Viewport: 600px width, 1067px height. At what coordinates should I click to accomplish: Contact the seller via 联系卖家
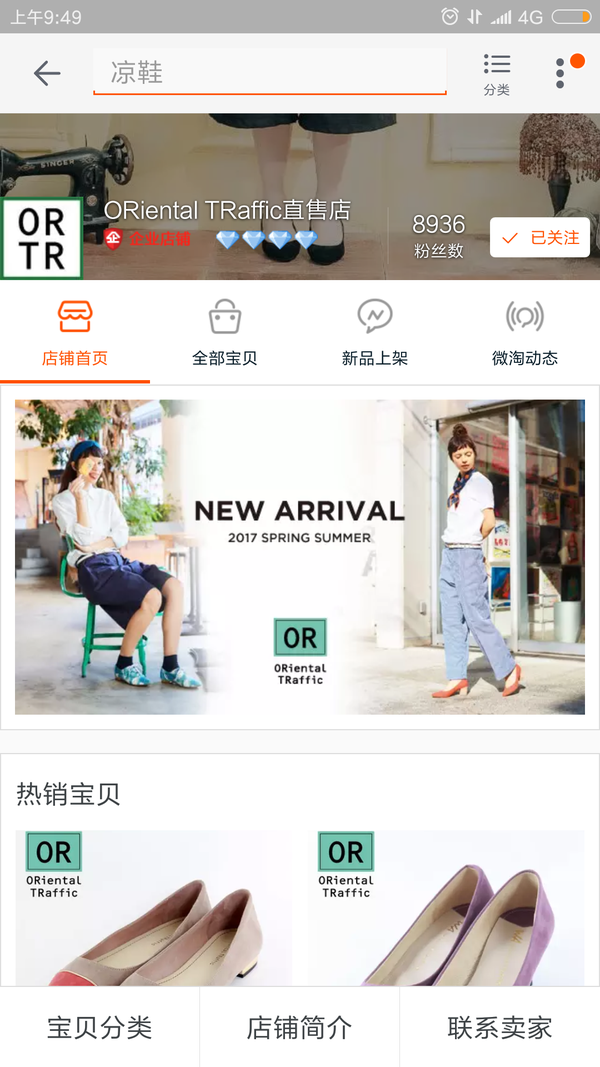(x=500, y=1027)
